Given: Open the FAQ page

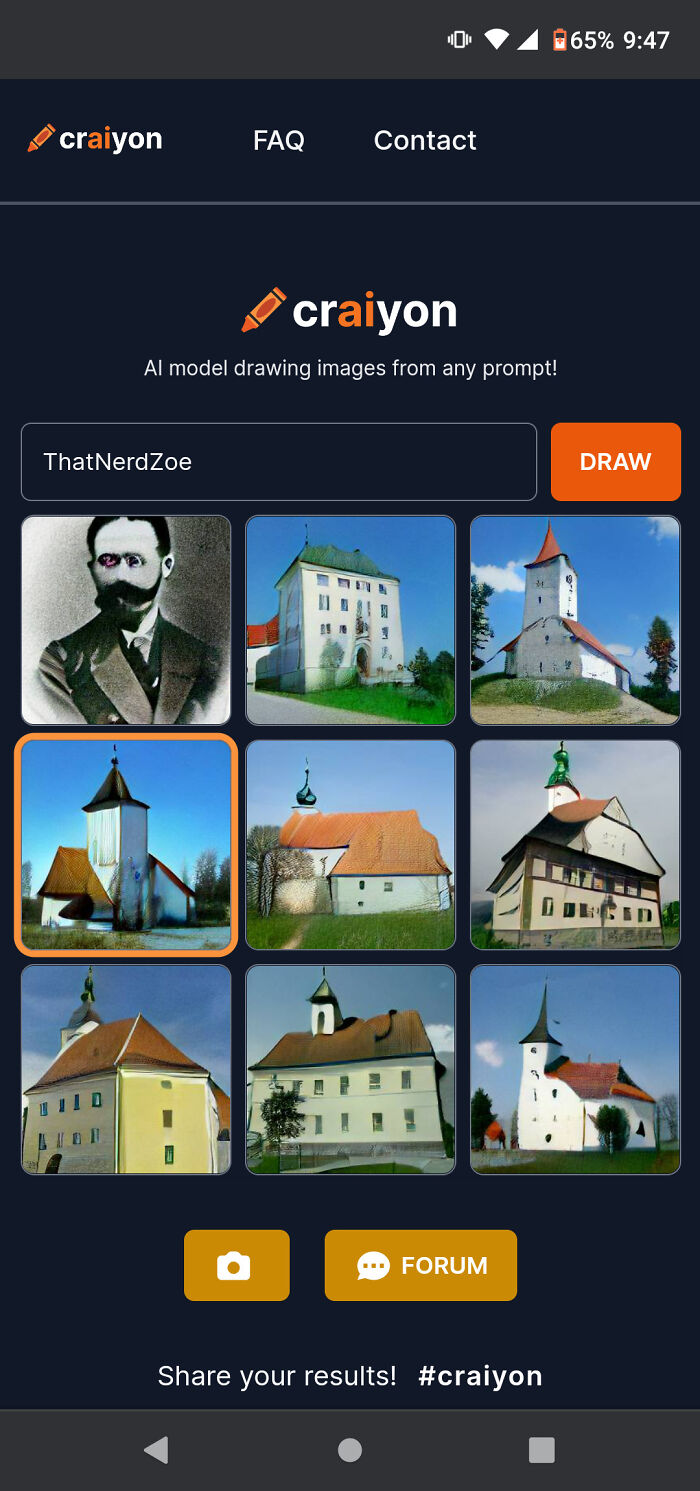Looking at the screenshot, I should (x=278, y=140).
